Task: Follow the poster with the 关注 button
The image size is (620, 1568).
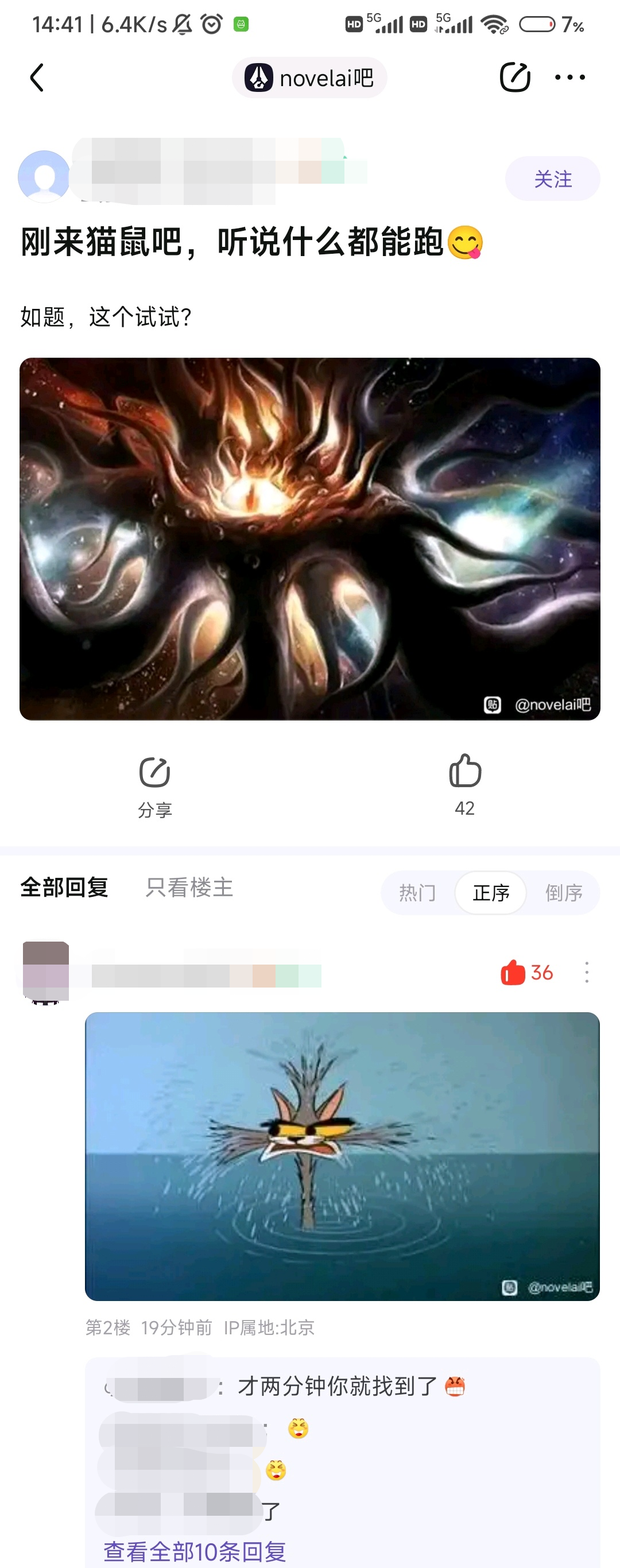Action: pos(552,179)
